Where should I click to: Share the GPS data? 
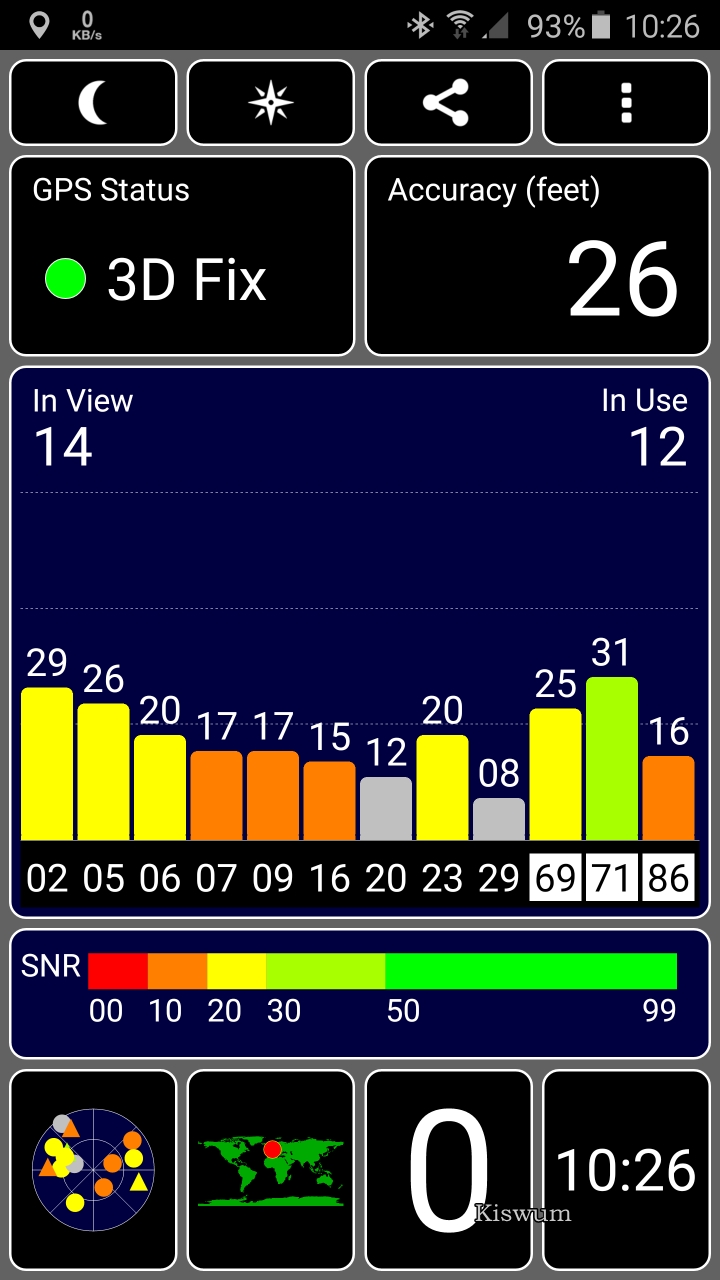pos(448,103)
